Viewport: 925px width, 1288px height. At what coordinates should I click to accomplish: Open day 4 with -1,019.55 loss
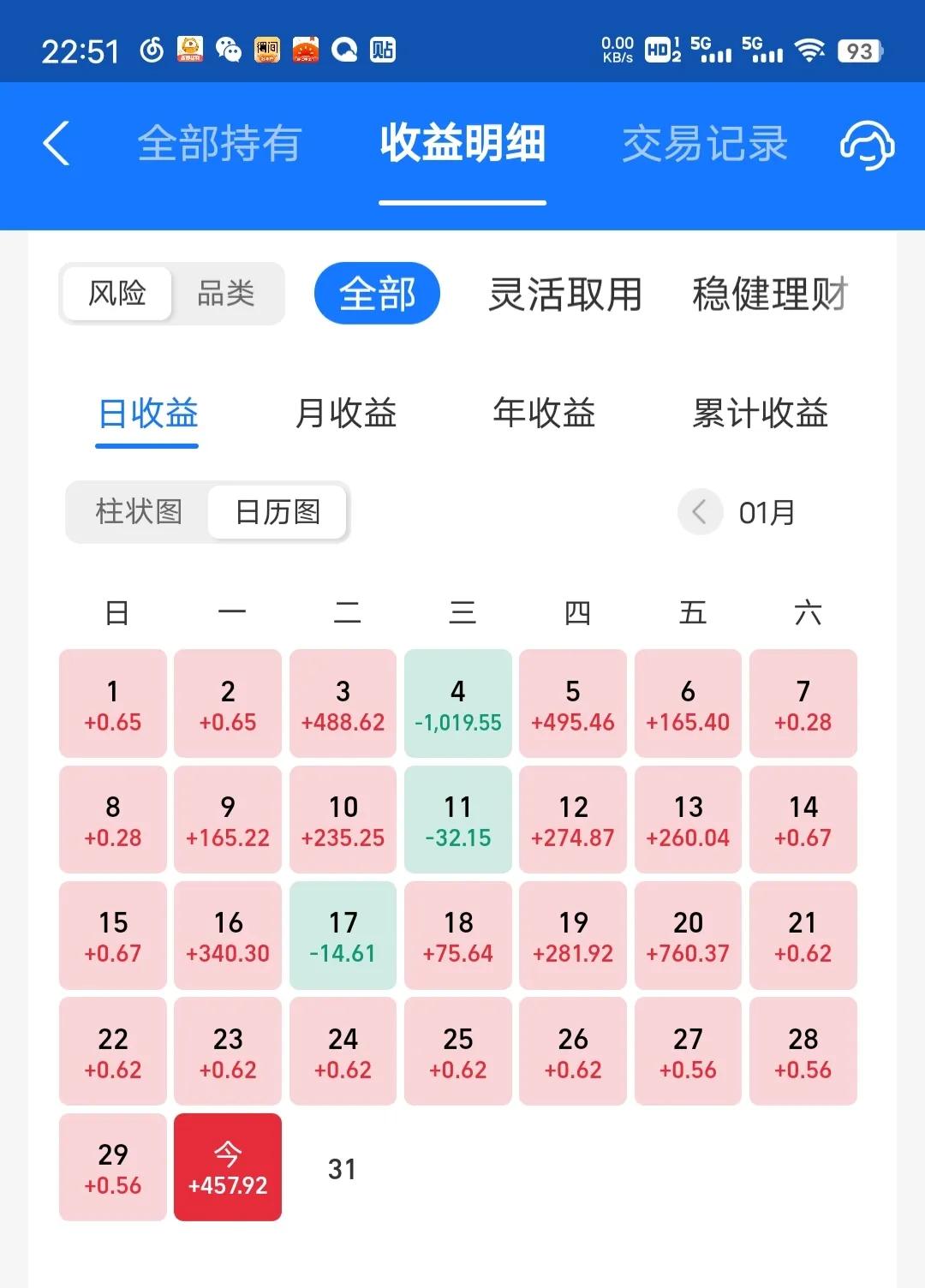coord(457,704)
